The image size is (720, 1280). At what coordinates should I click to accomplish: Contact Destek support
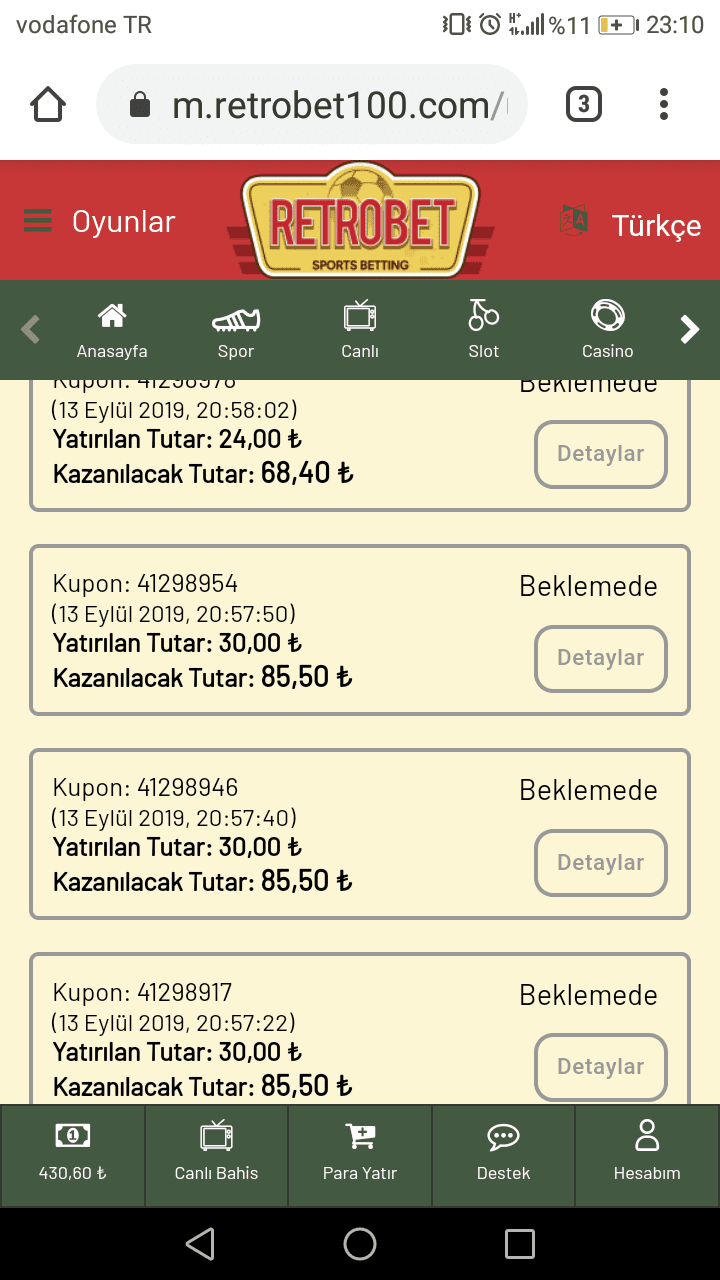pyautogui.click(x=503, y=1155)
